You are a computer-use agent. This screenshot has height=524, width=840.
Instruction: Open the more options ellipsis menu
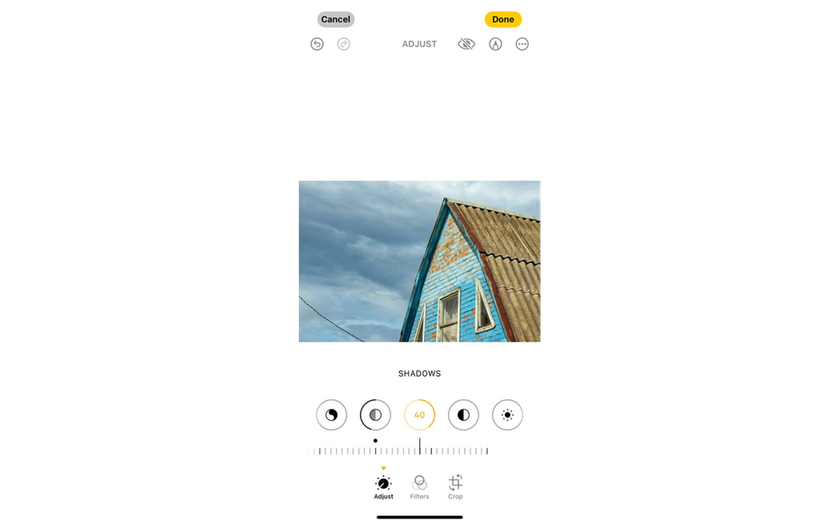click(x=522, y=44)
